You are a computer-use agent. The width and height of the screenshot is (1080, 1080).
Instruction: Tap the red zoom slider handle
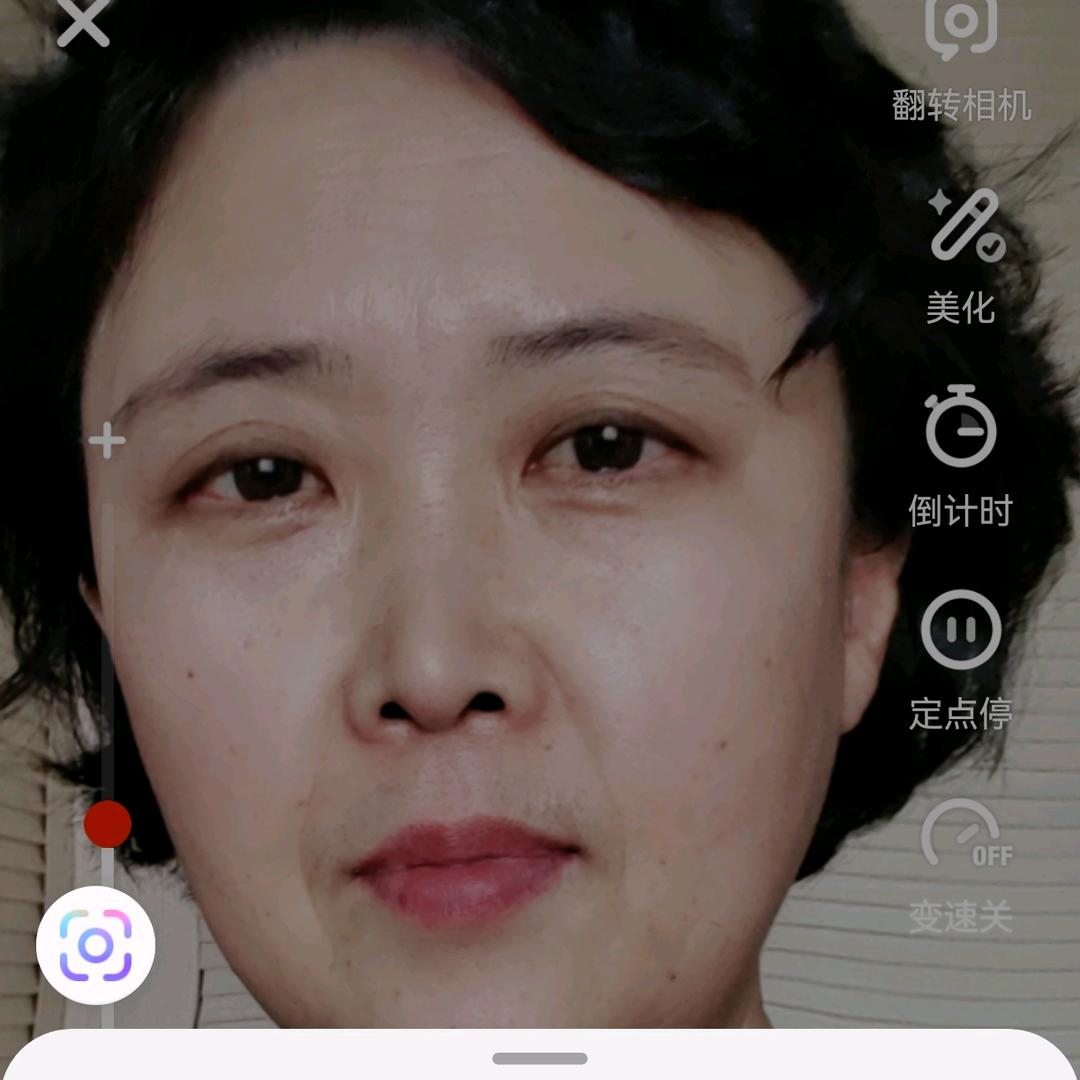coord(107,824)
